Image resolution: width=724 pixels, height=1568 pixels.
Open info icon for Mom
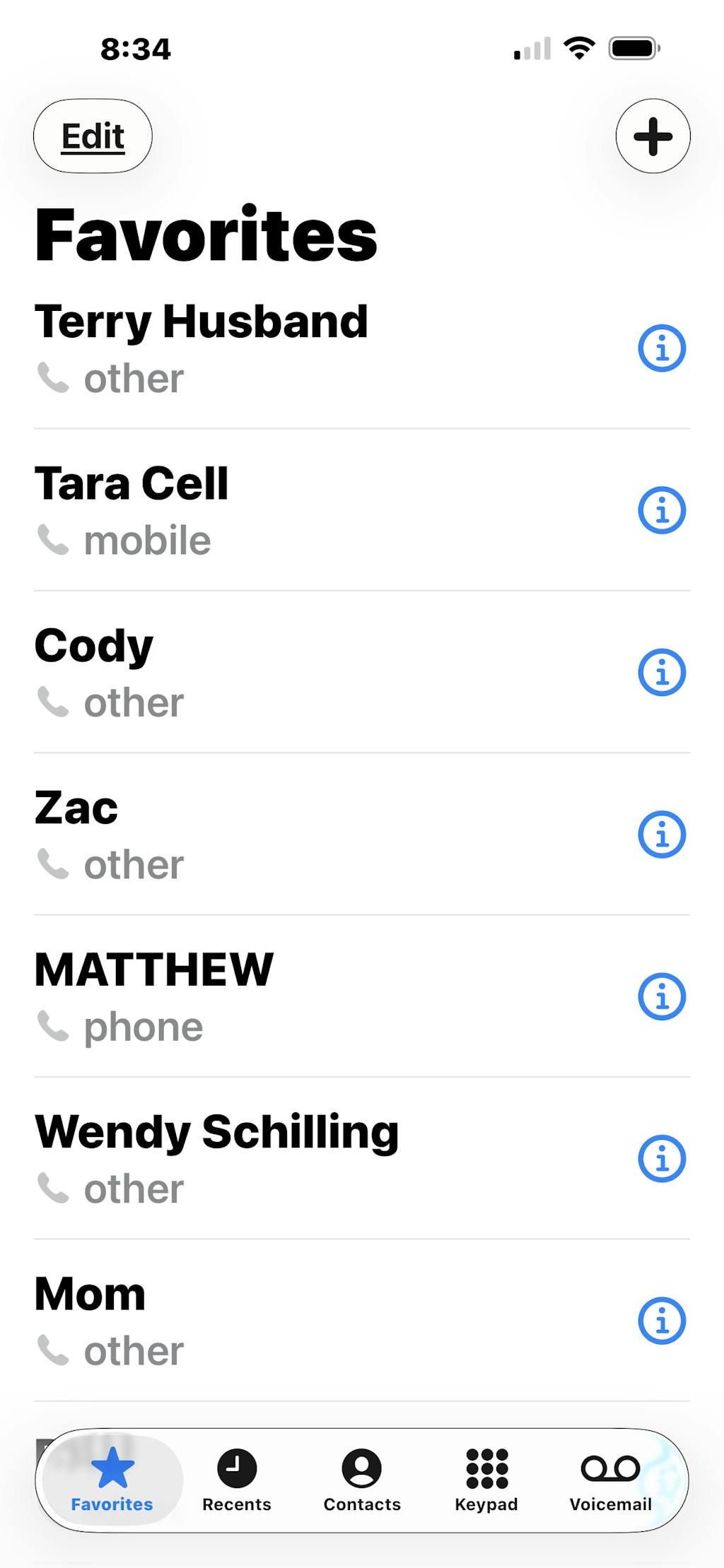[662, 1320]
